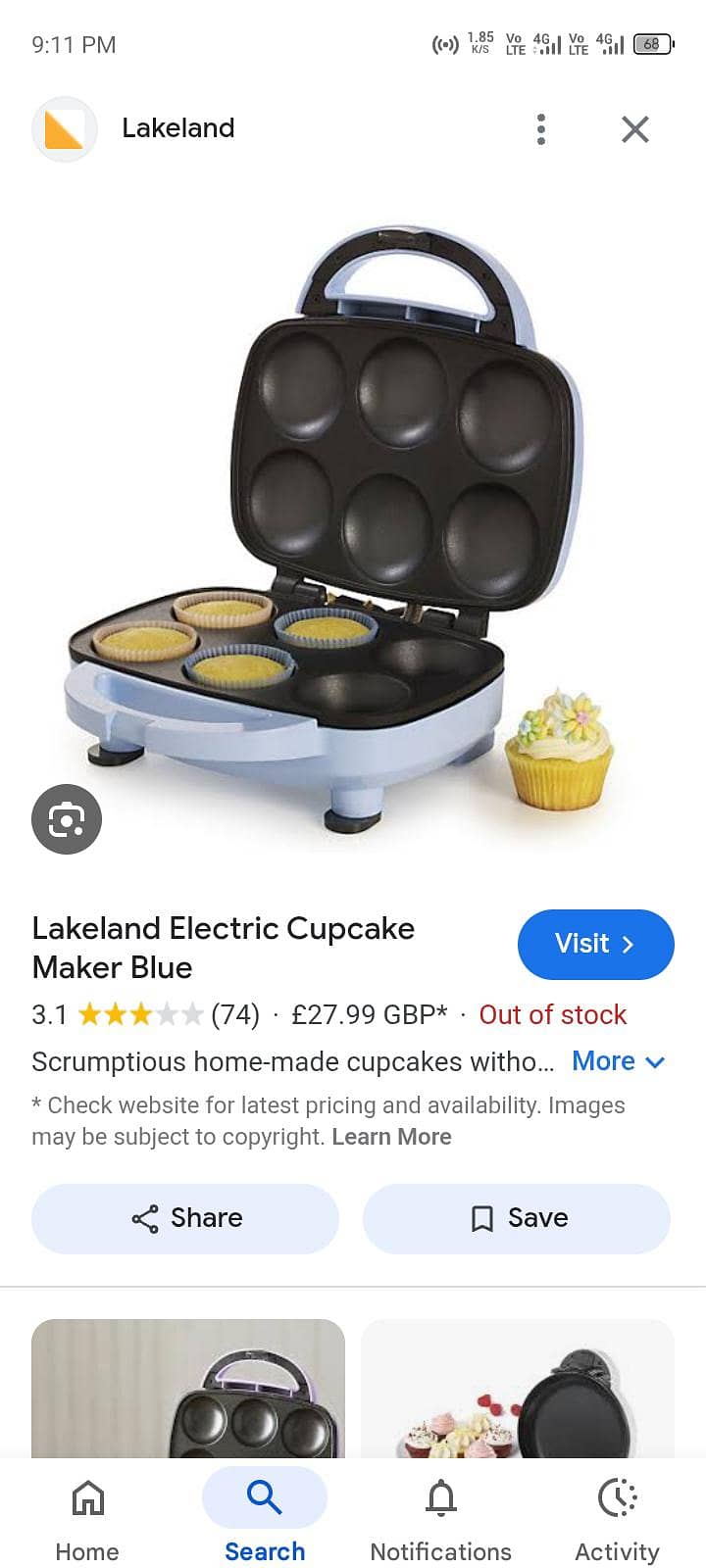
Task: Tap the Share icon
Action: click(144, 1218)
